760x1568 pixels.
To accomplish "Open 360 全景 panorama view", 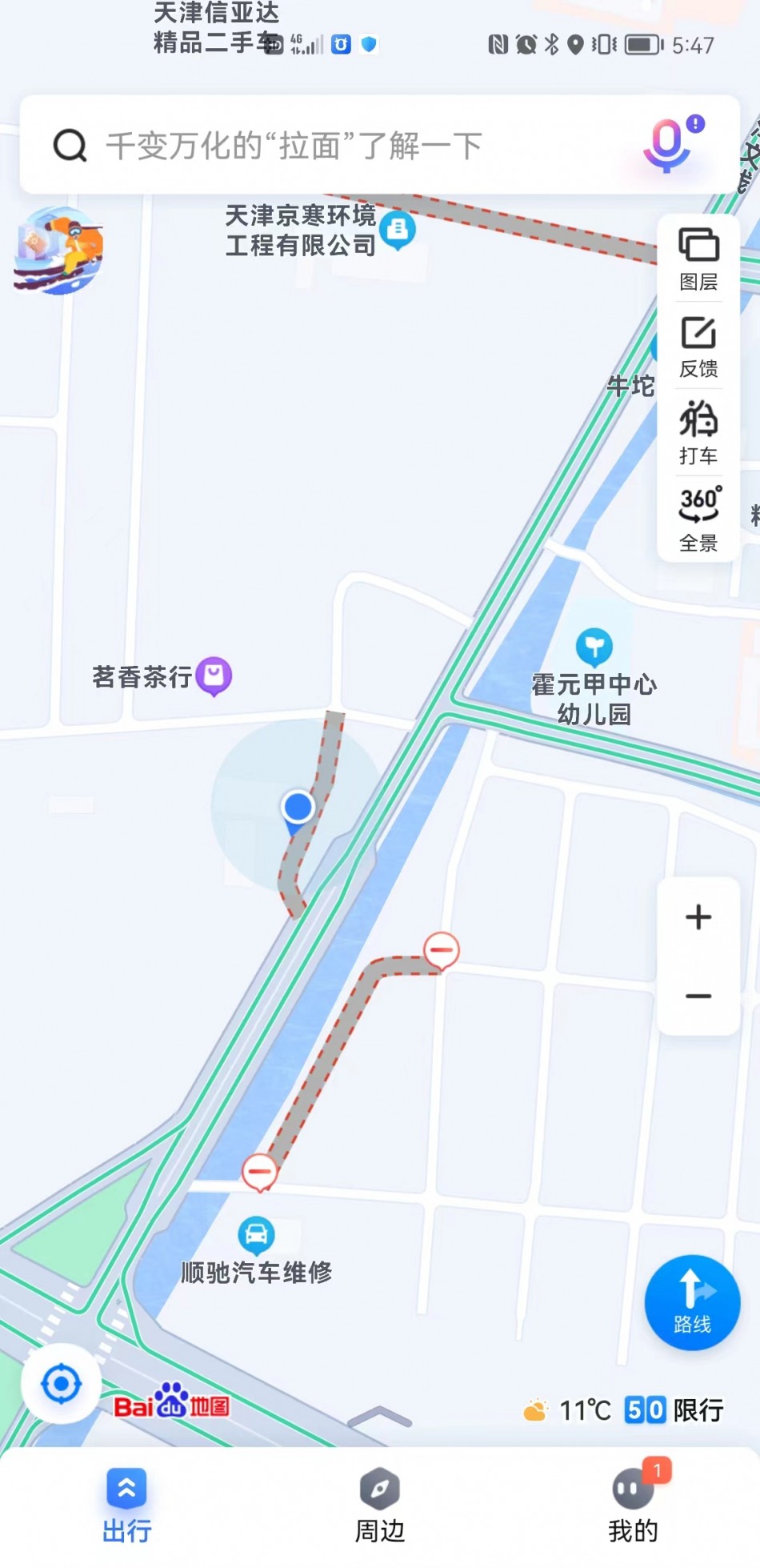I will pyautogui.click(x=698, y=519).
